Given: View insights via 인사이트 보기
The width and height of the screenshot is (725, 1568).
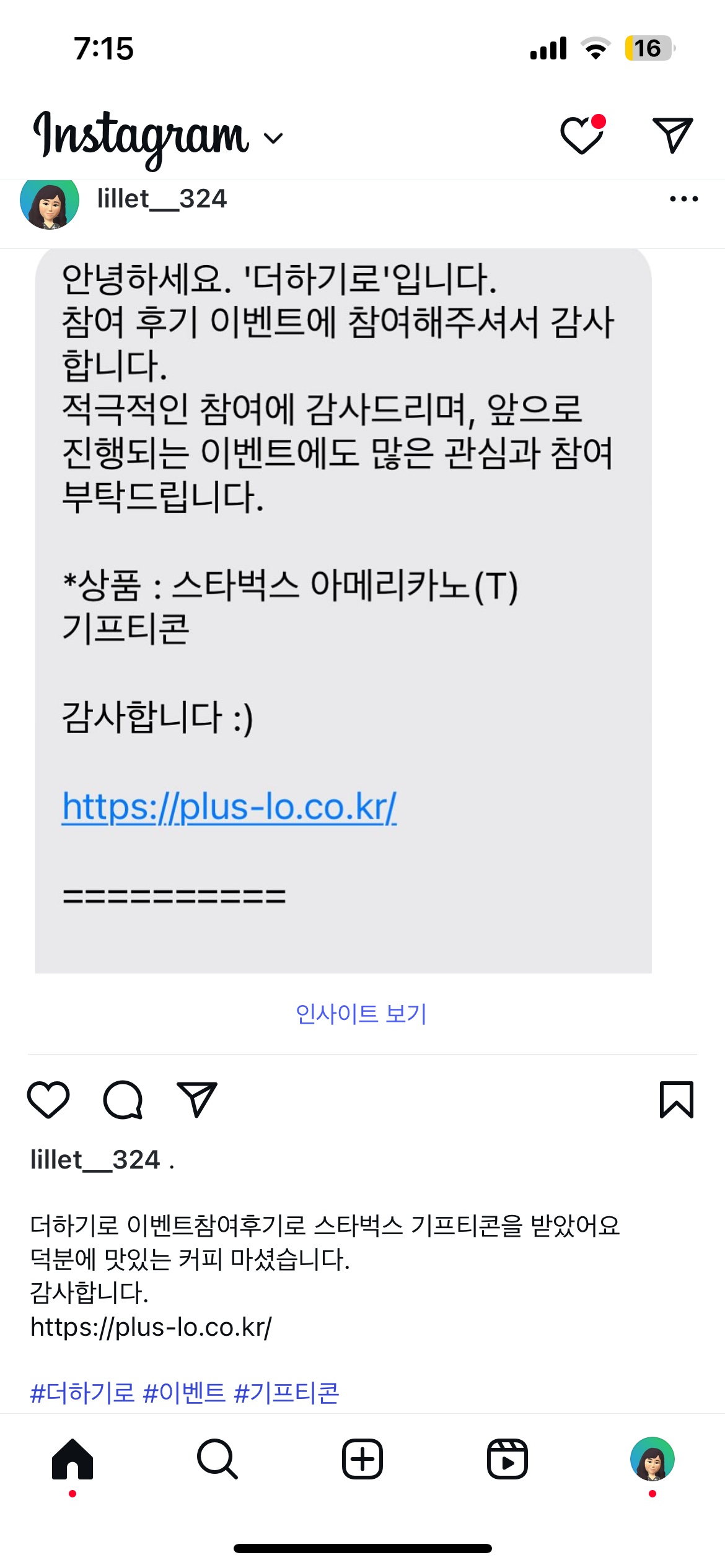Looking at the screenshot, I should coord(361,1014).
